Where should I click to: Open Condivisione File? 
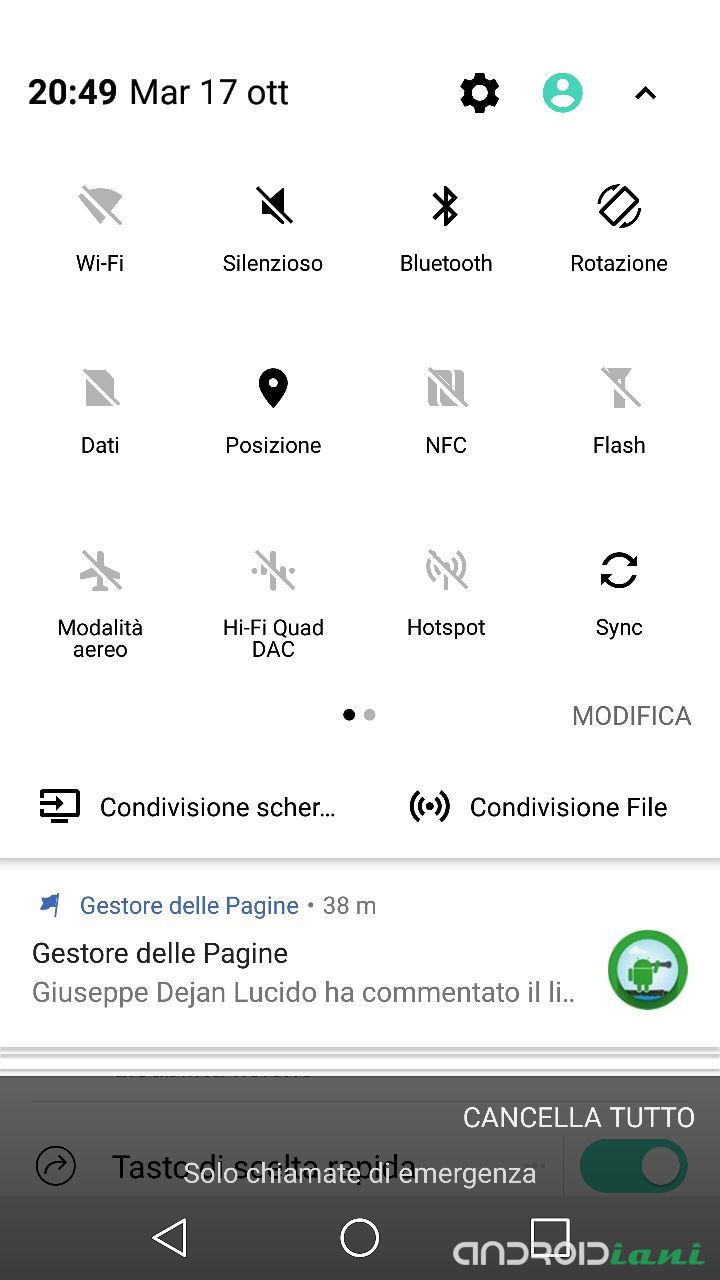(540, 807)
